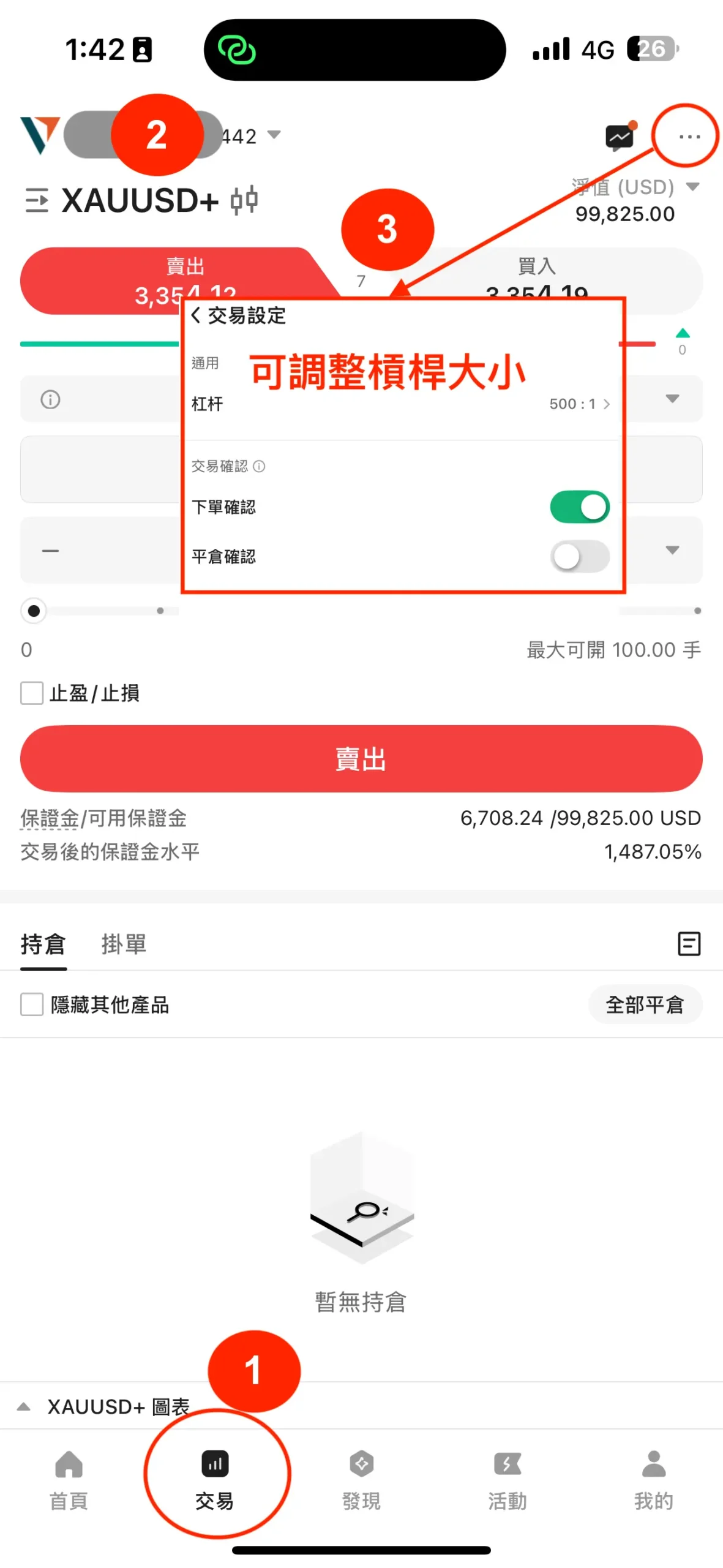The height and width of the screenshot is (1568, 723).
Task: Switch to the 持倉 tab
Action: coord(43,944)
